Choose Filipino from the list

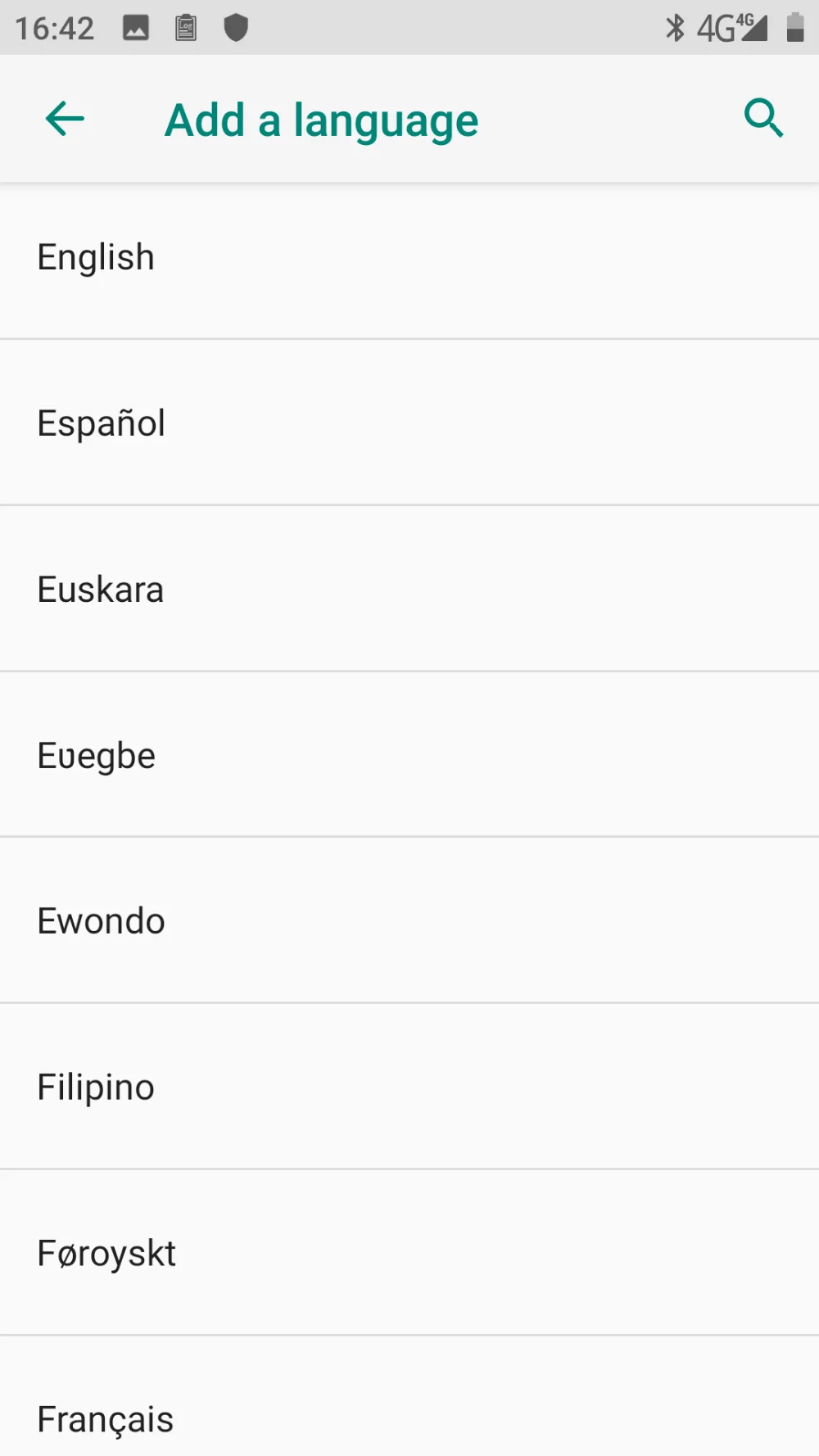pyautogui.click(x=409, y=1087)
